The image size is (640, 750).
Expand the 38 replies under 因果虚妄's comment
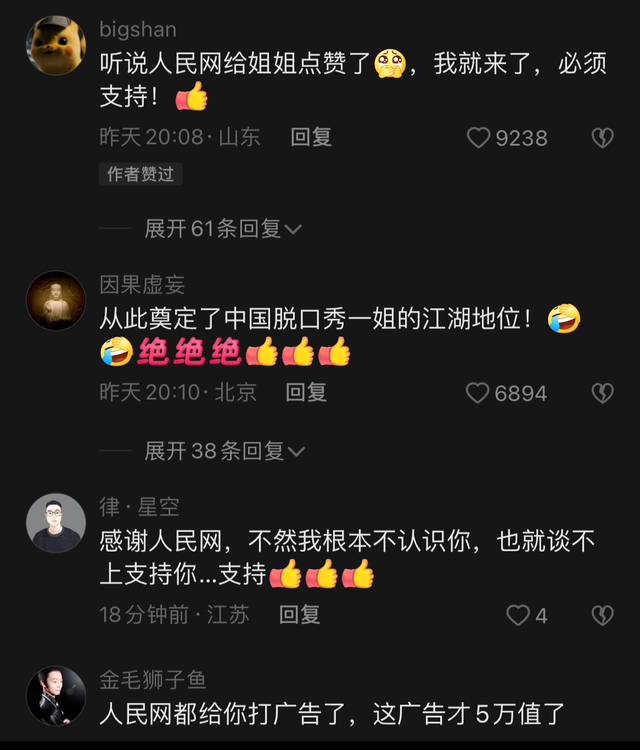(x=223, y=452)
